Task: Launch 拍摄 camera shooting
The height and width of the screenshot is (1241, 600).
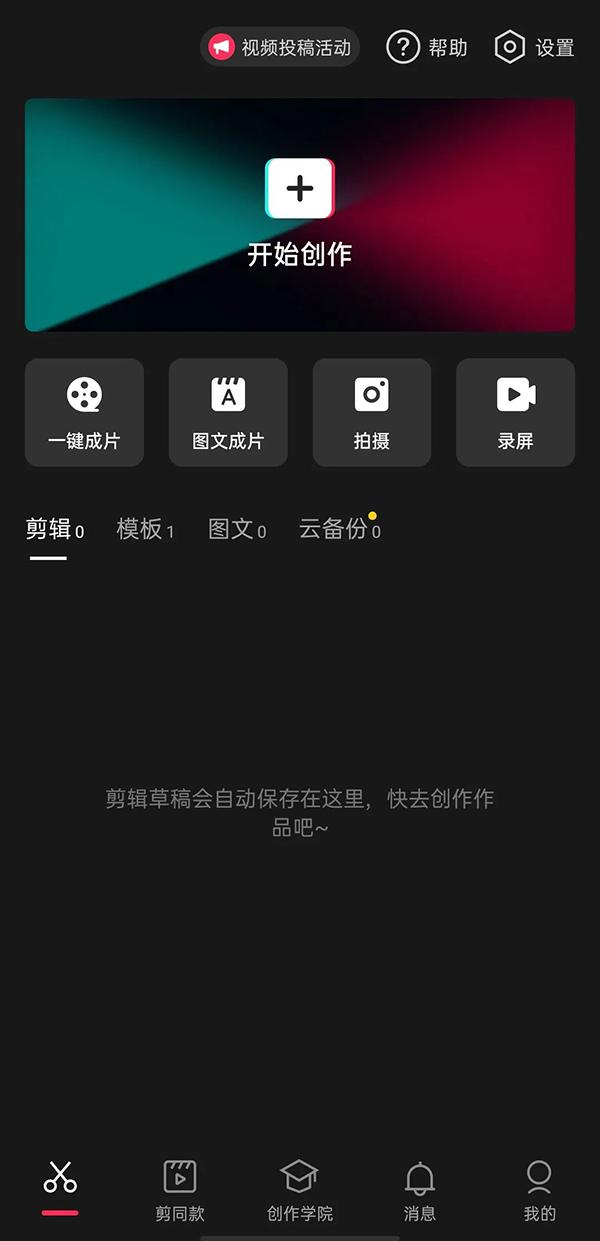Action: [372, 412]
